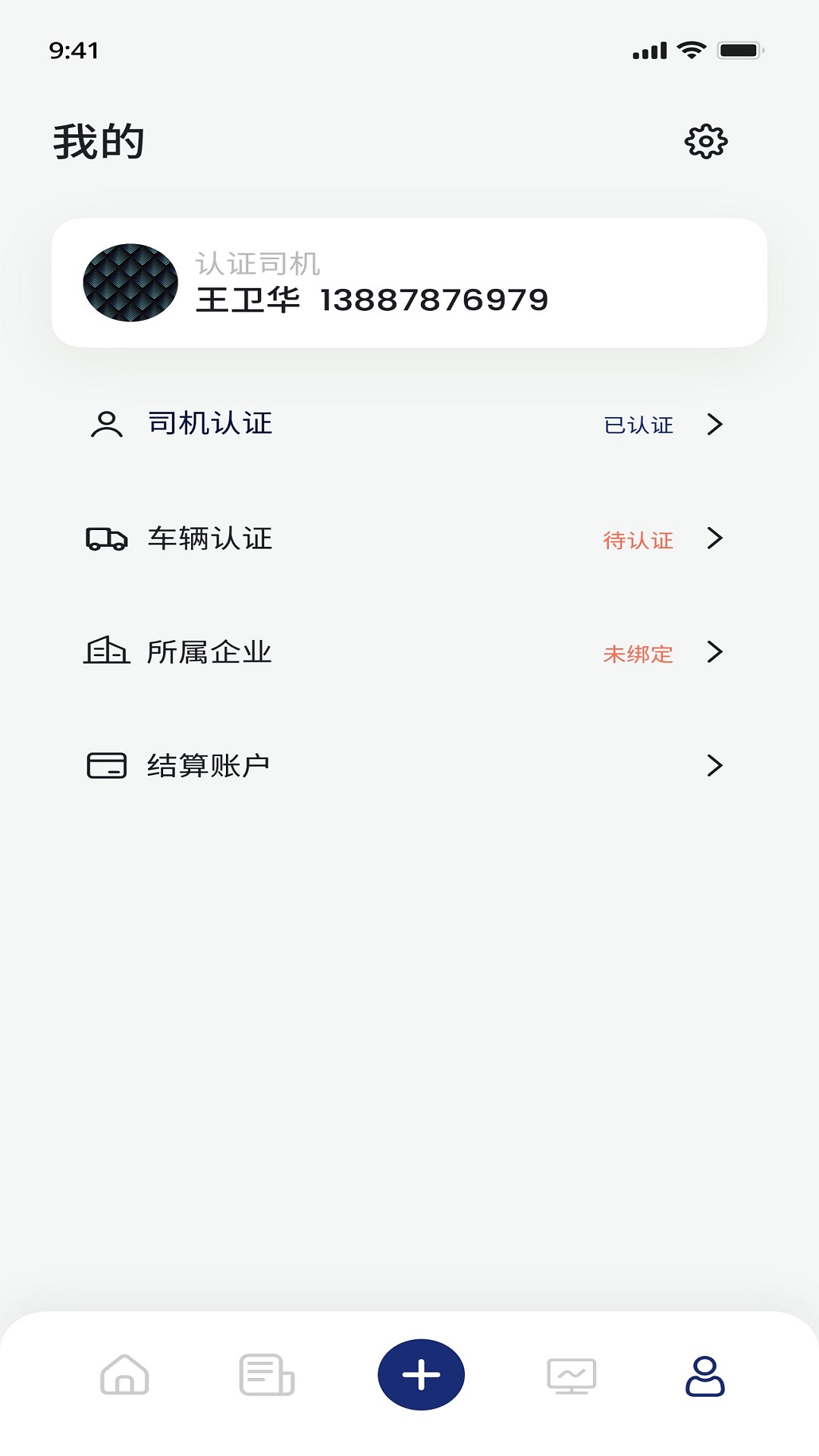Tap the 待认证 pending status text
Viewport: 819px width, 1456px height.
[638, 540]
